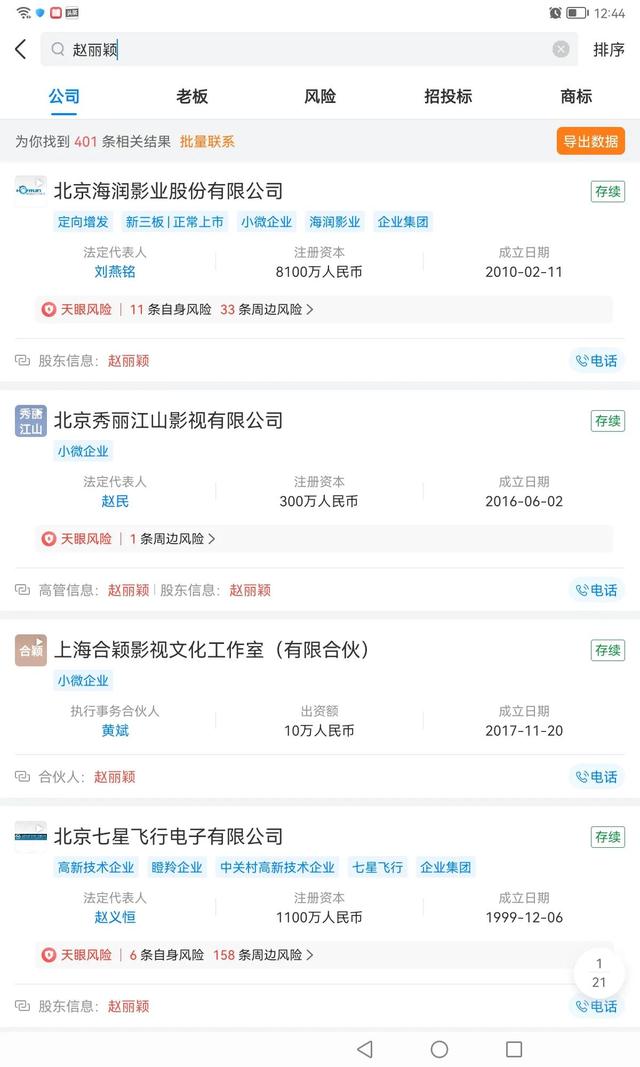Screen dimensions: 640x1067
Task: Open 北京七星飞行电子有限公司 company details
Action: 168,836
